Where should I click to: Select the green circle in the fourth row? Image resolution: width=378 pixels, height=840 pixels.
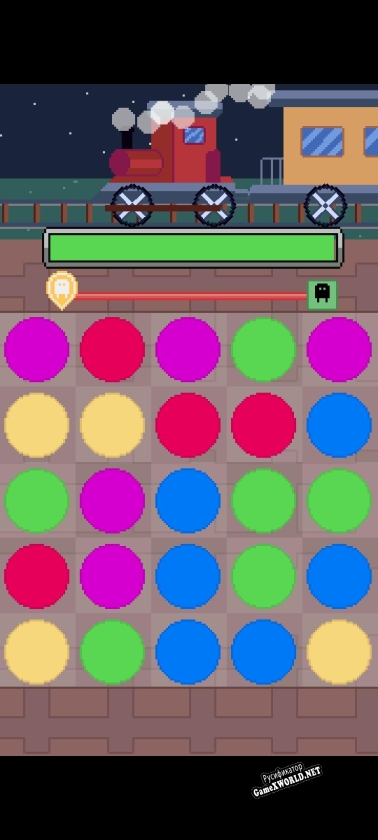(x=263, y=576)
